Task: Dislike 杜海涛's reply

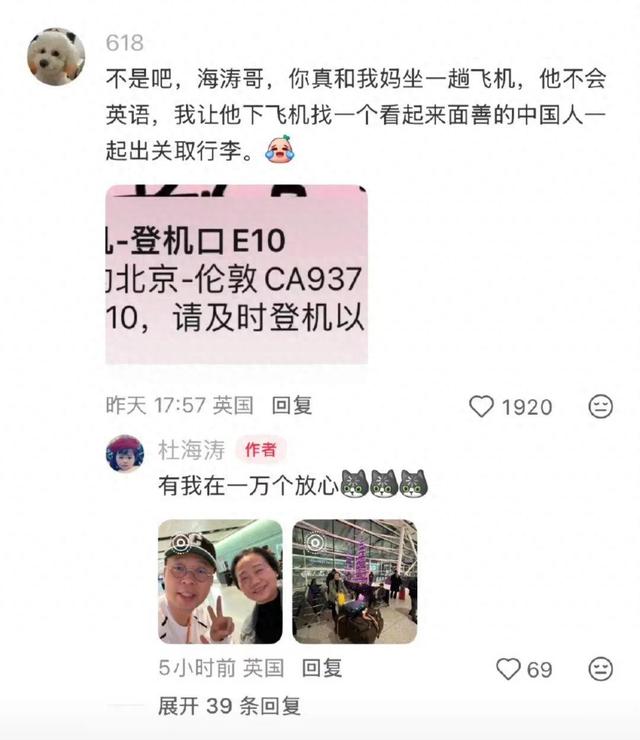Action: point(600,669)
